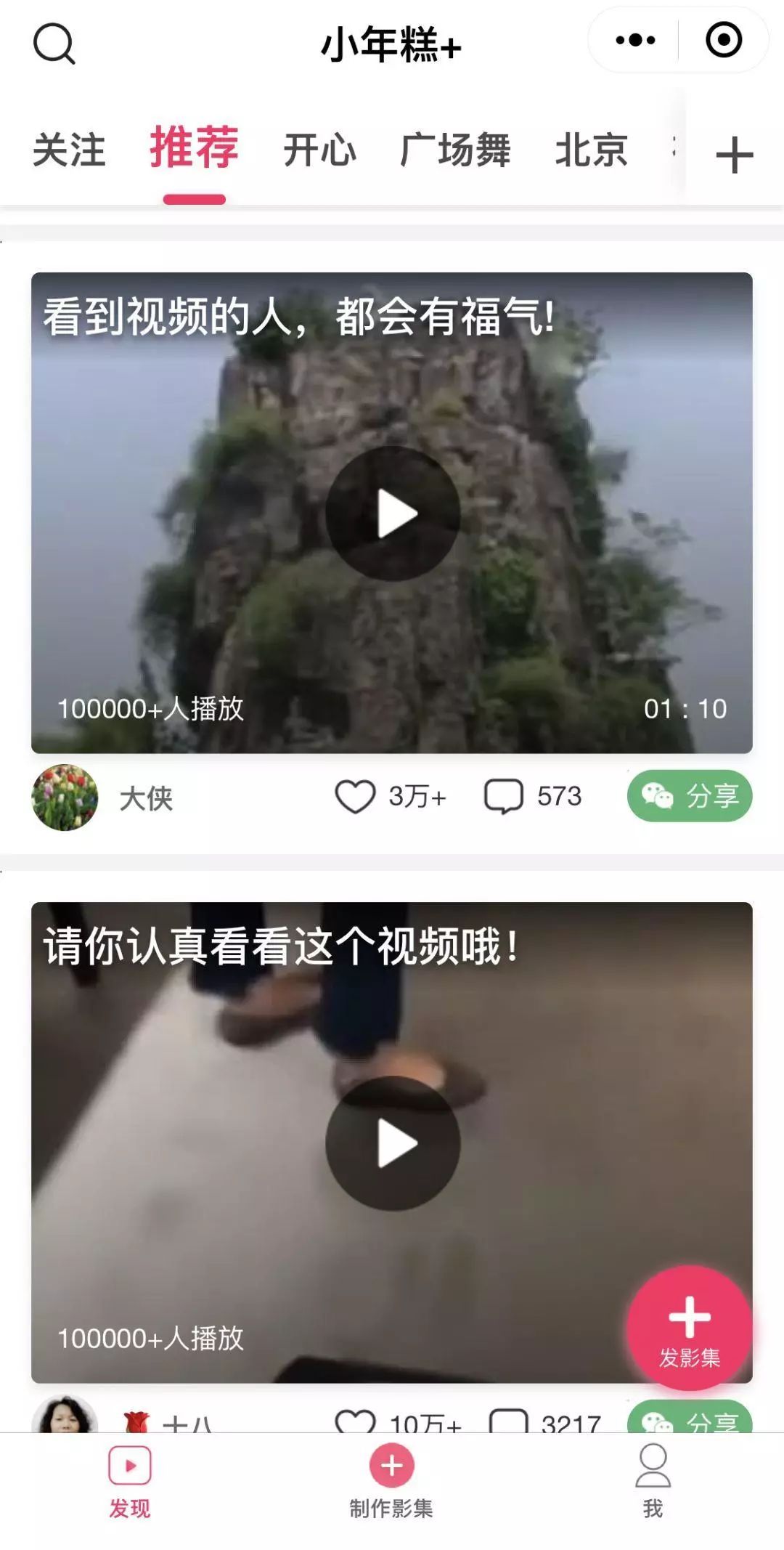Play the 请你认真看看这个视频哦 video
Viewport: 784px width, 1550px height.
click(x=392, y=1143)
